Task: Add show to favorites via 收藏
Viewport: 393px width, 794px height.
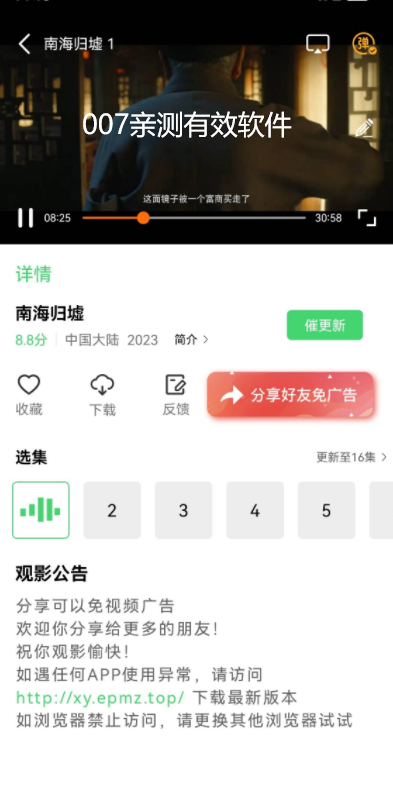Action: (x=29, y=395)
